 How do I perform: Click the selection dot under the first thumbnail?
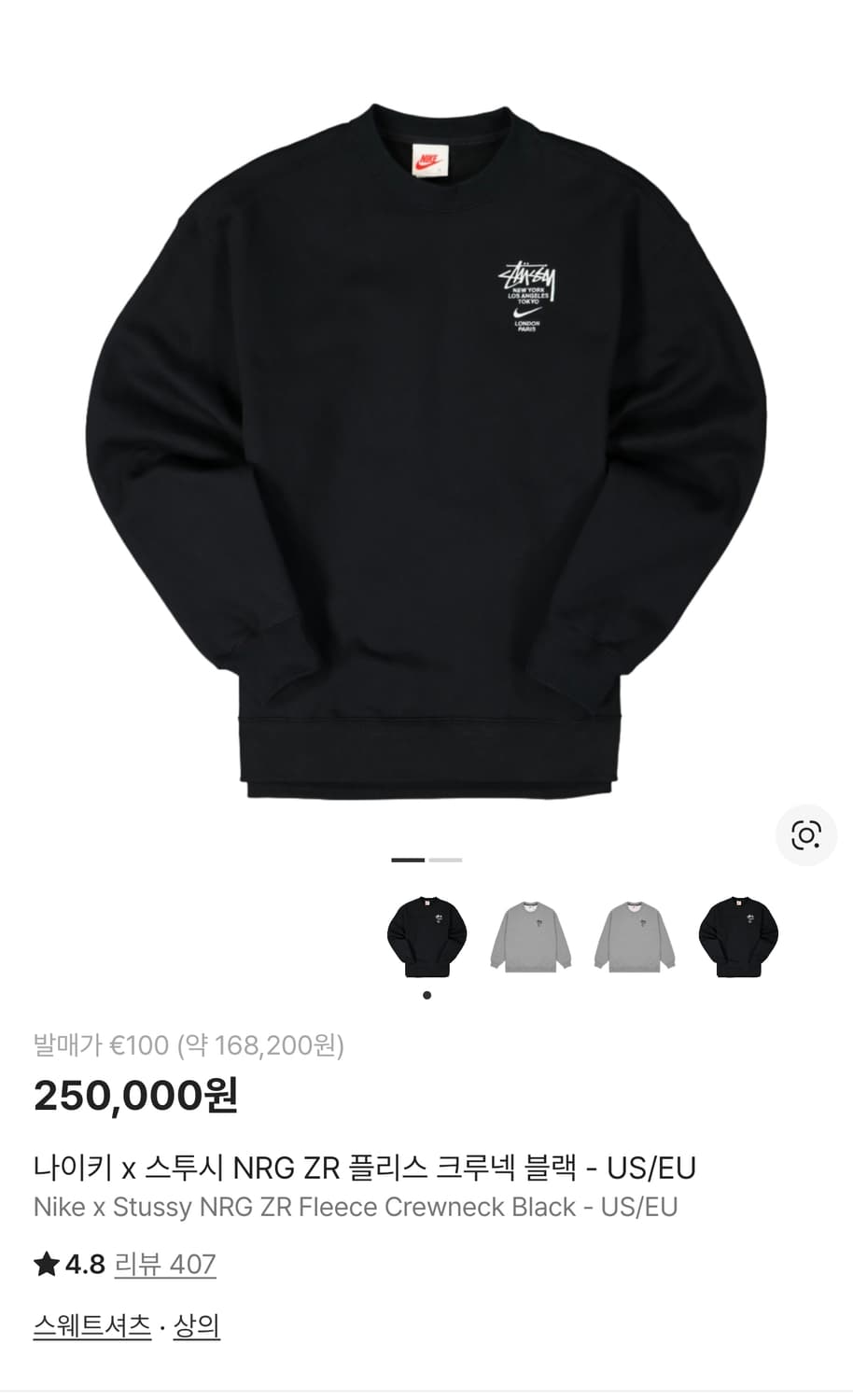427,994
